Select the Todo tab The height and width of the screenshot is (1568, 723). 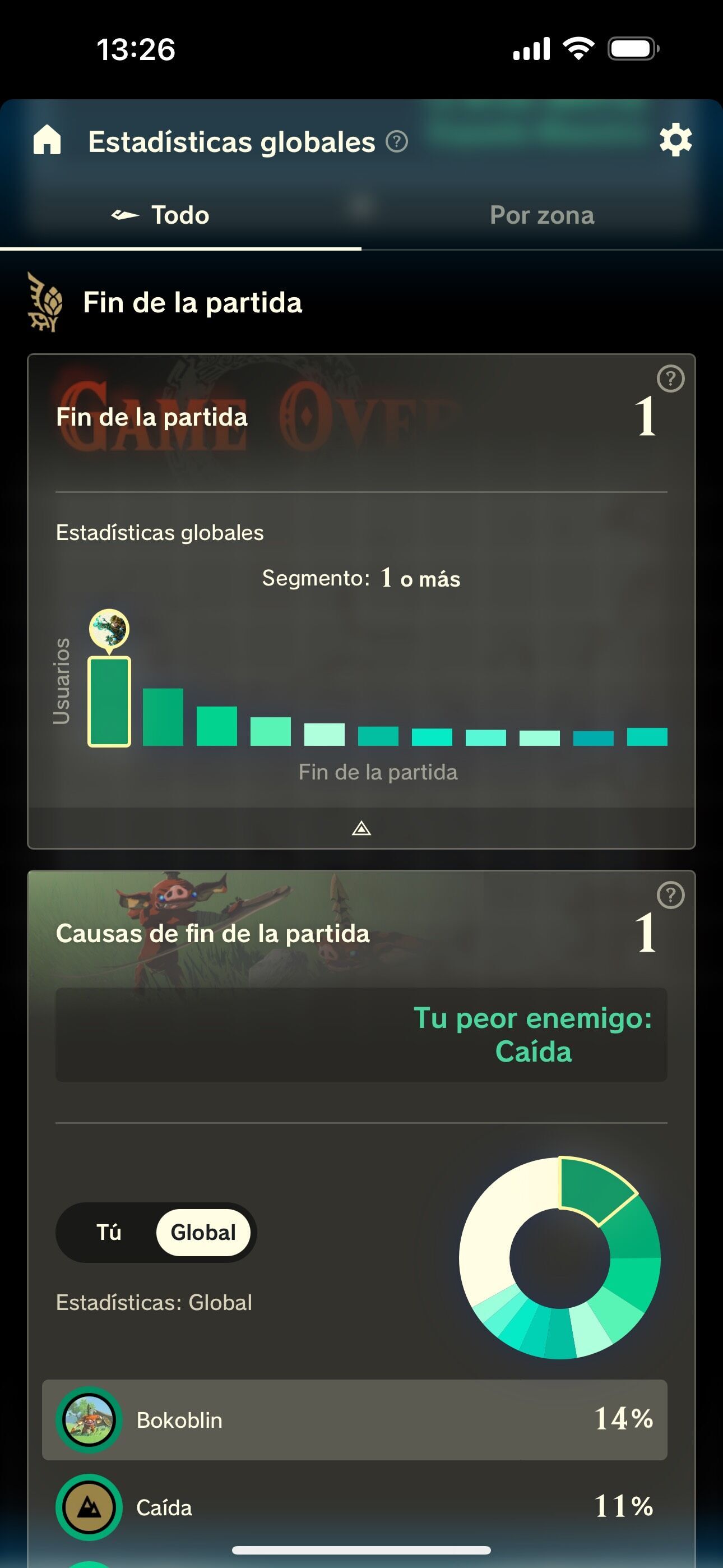click(x=180, y=215)
